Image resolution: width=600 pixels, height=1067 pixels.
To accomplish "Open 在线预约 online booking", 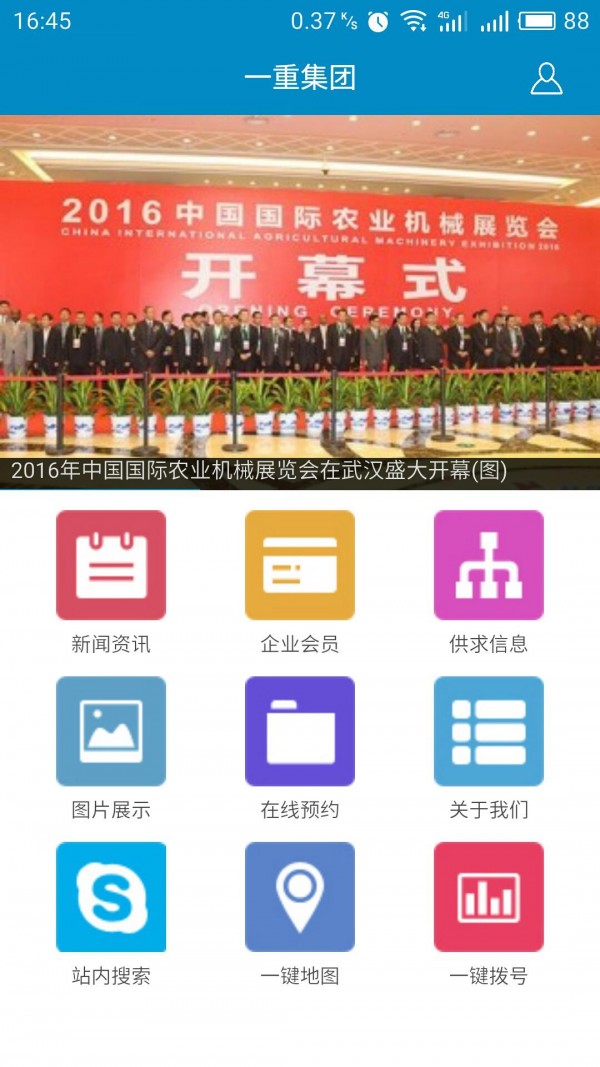I will click(300, 731).
